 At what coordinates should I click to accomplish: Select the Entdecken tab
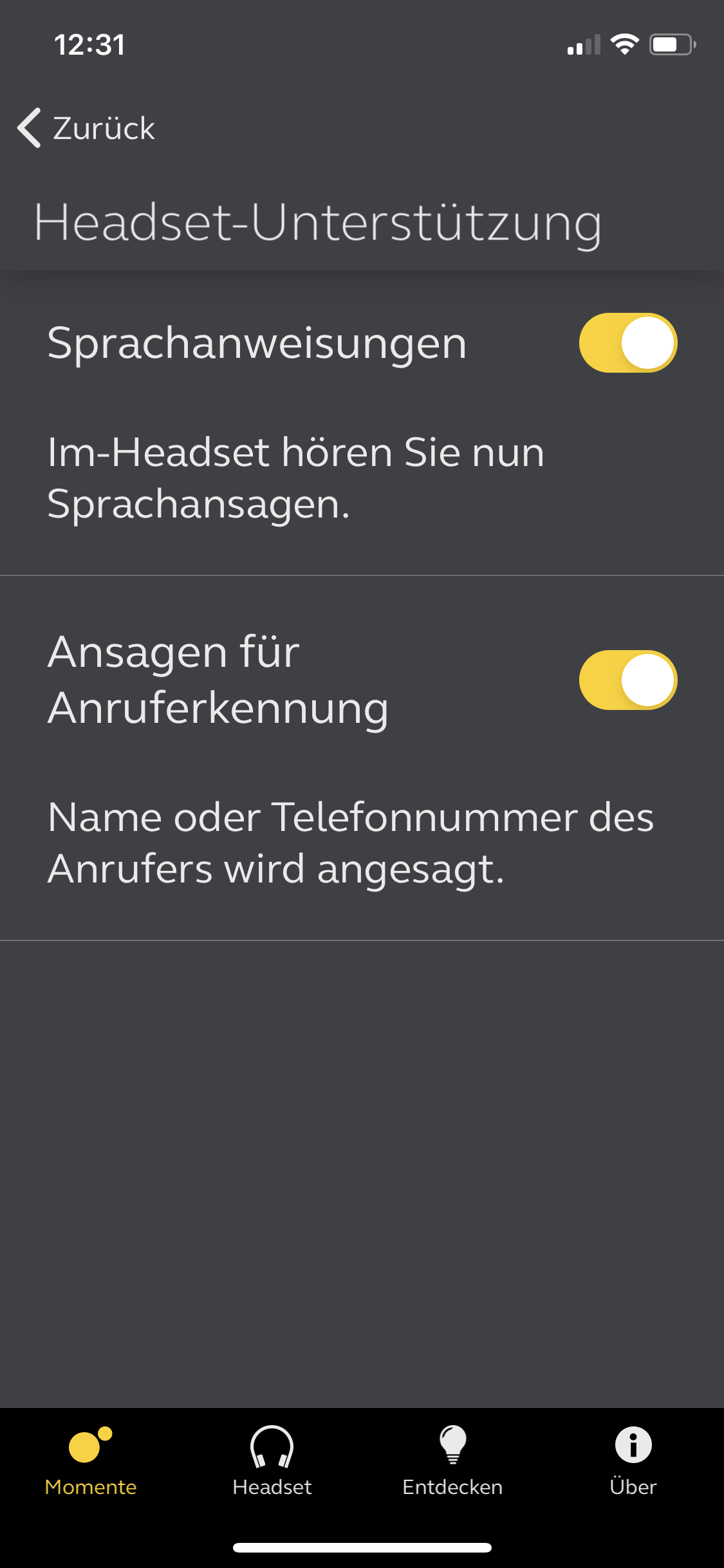[x=452, y=1460]
